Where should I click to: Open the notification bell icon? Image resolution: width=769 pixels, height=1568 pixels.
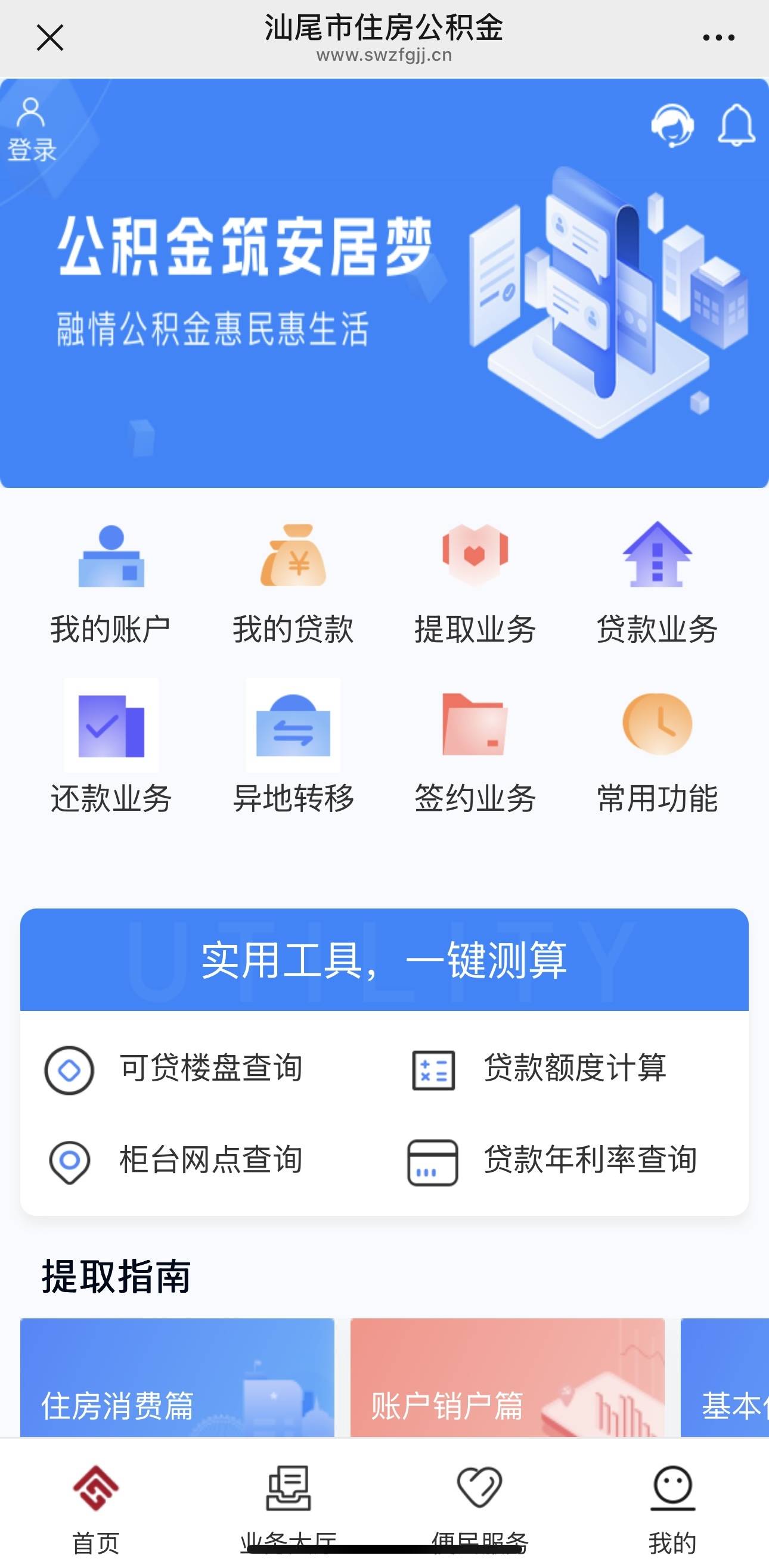734,125
